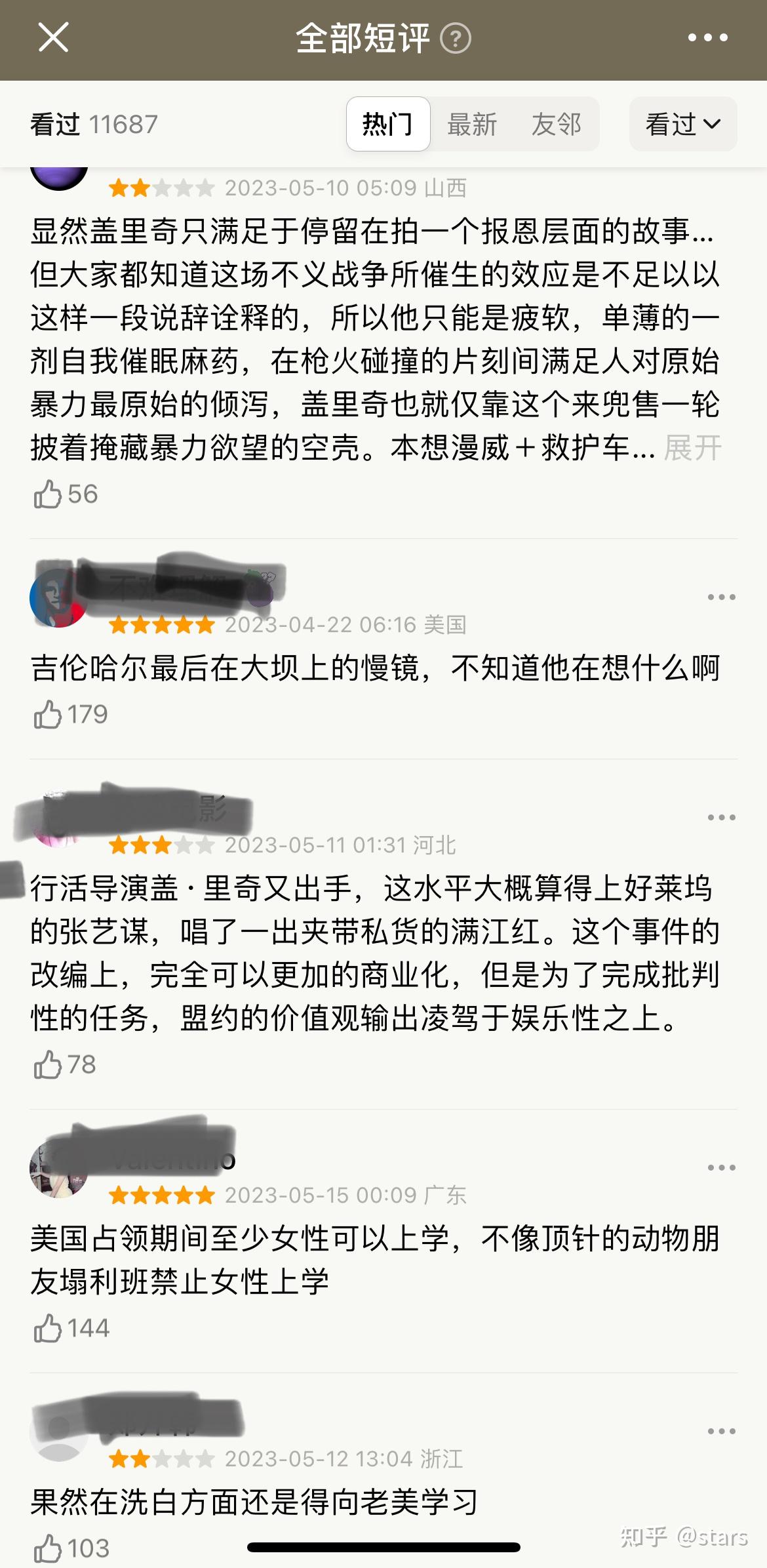Image resolution: width=767 pixels, height=1568 pixels.
Task: Like the review with 103 likes
Action: [48, 1549]
